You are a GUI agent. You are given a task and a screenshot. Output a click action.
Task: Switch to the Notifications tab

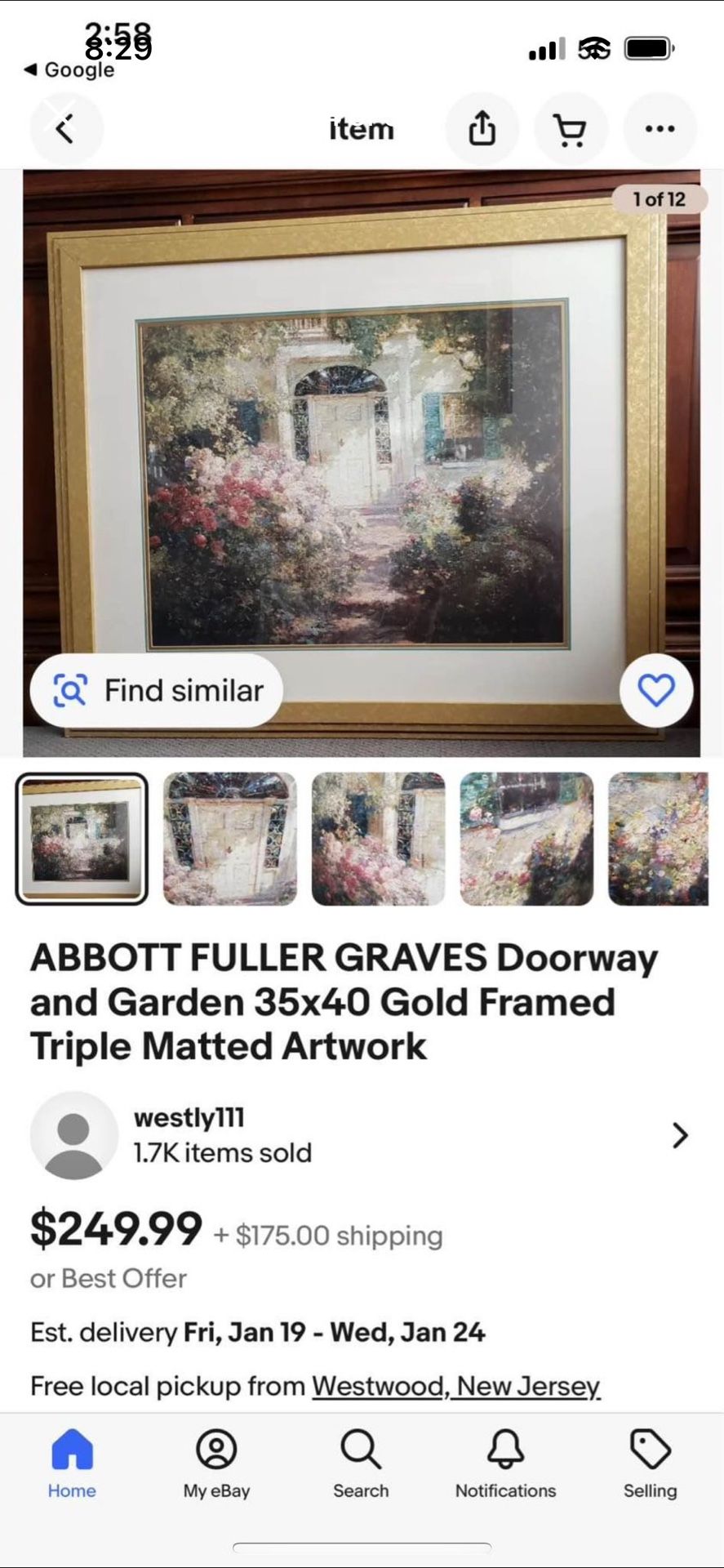pos(505,1463)
